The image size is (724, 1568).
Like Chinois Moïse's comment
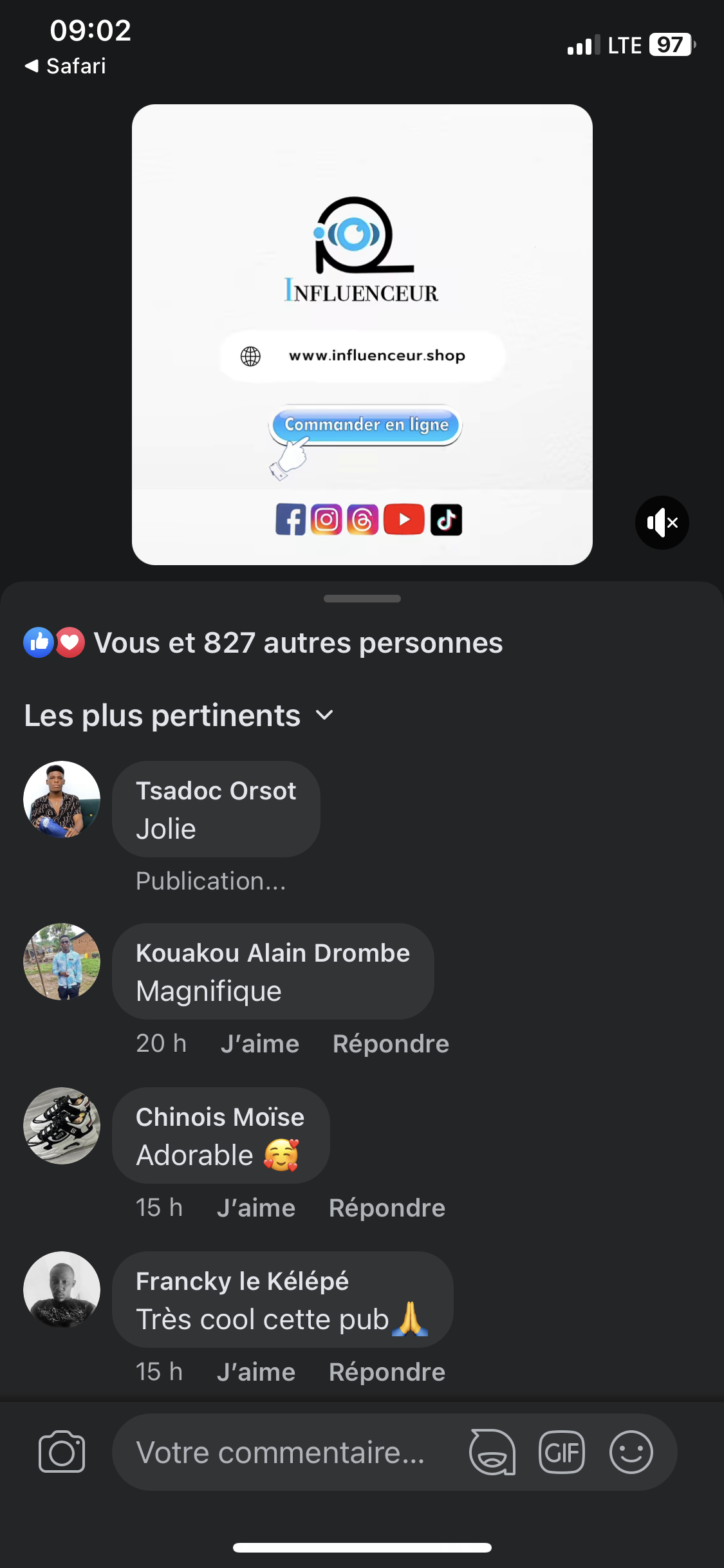click(x=255, y=1208)
